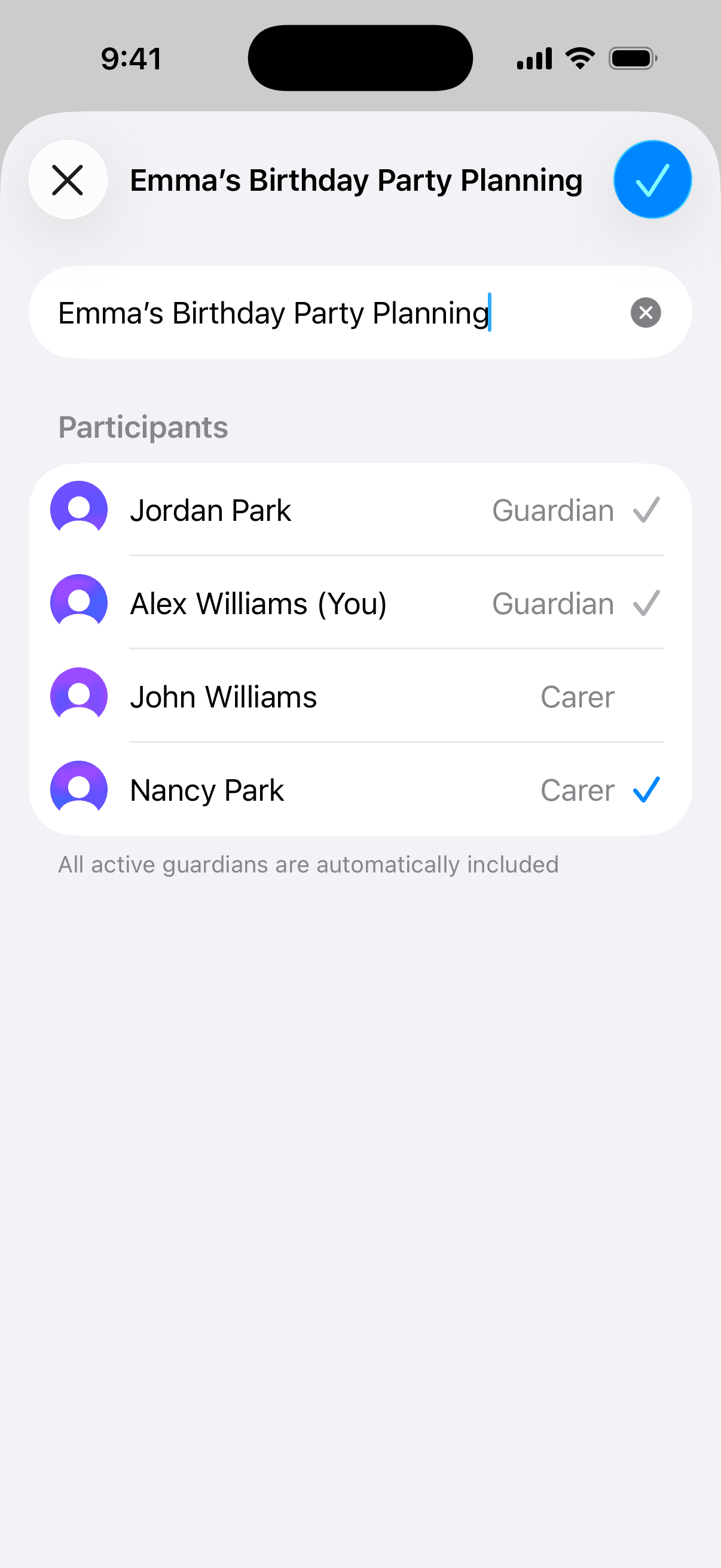Click Nancy Park's avatar icon
This screenshot has height=1568, width=721.
[x=78, y=789]
